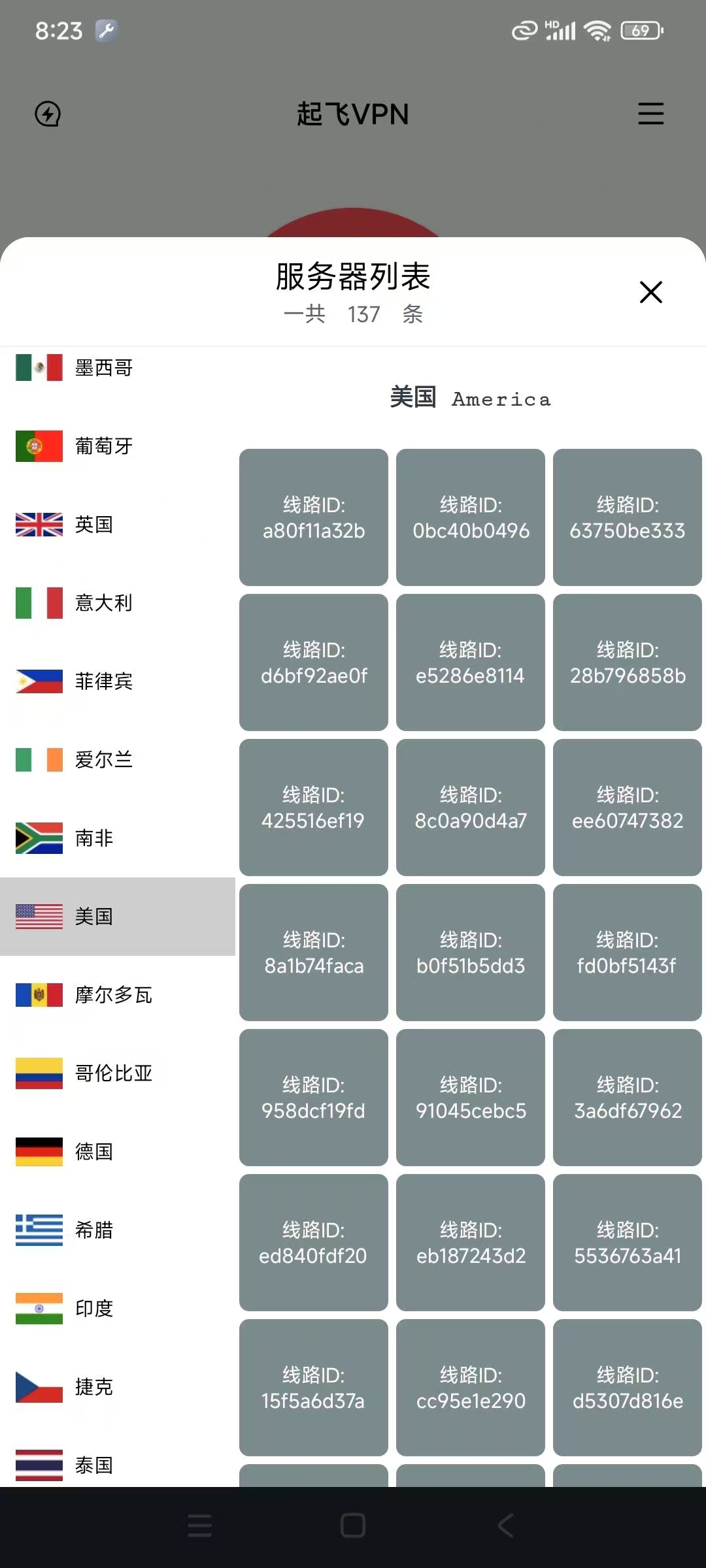
Task: Select Italy (意大利) country row
Action: 105,603
